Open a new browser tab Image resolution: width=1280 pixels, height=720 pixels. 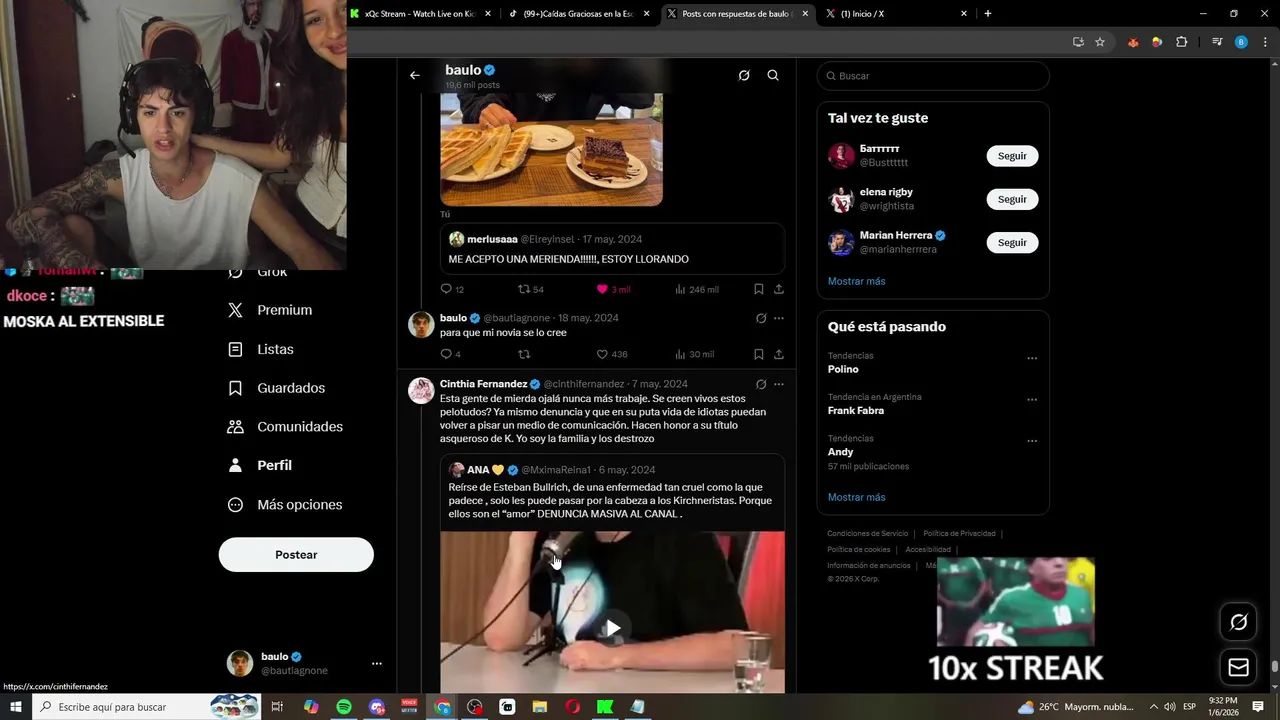[988, 13]
